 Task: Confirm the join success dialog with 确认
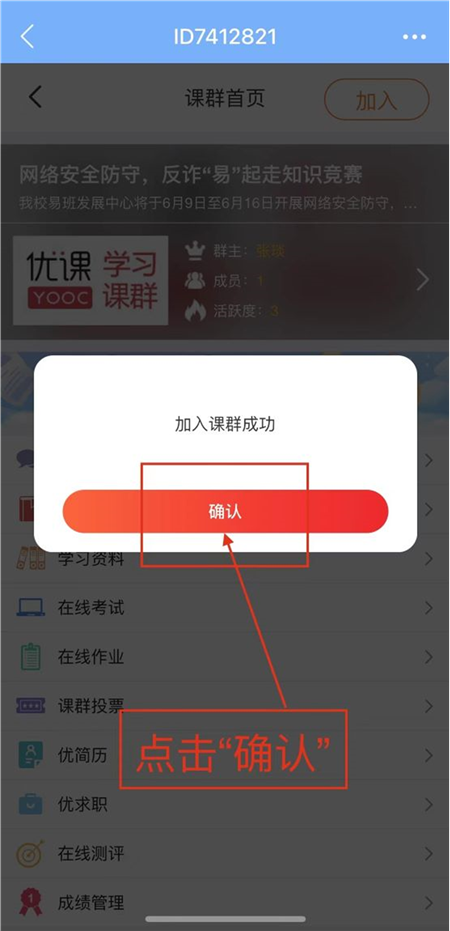pos(225,511)
